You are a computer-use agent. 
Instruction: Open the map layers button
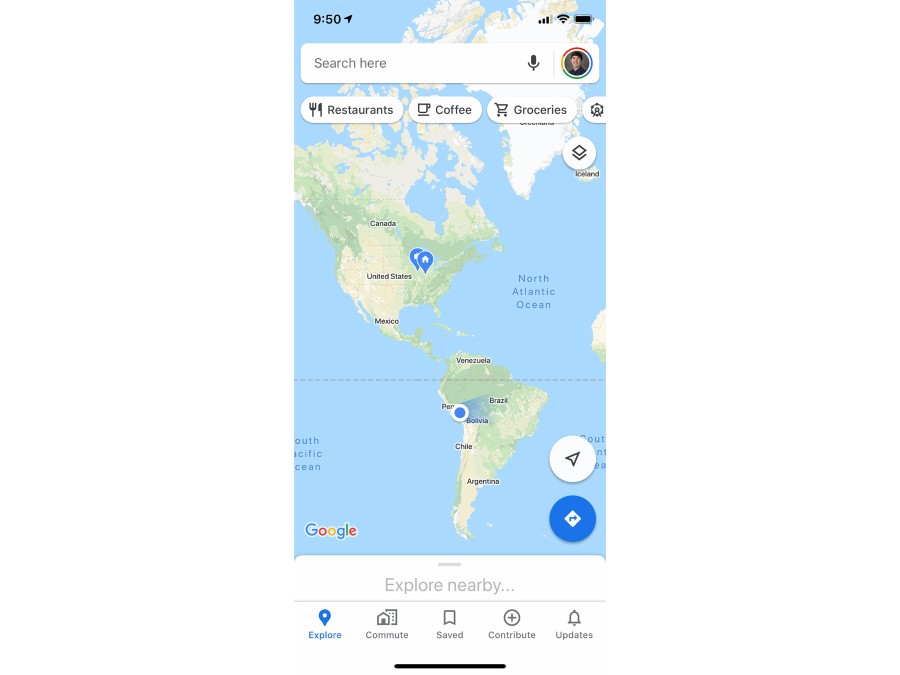(579, 153)
